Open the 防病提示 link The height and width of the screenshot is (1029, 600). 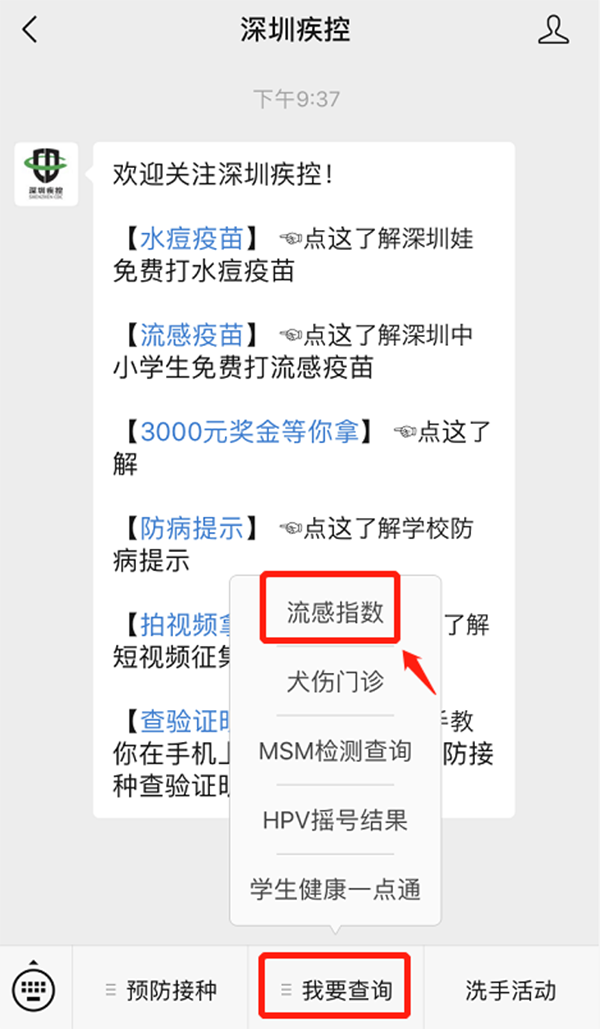coord(190,528)
